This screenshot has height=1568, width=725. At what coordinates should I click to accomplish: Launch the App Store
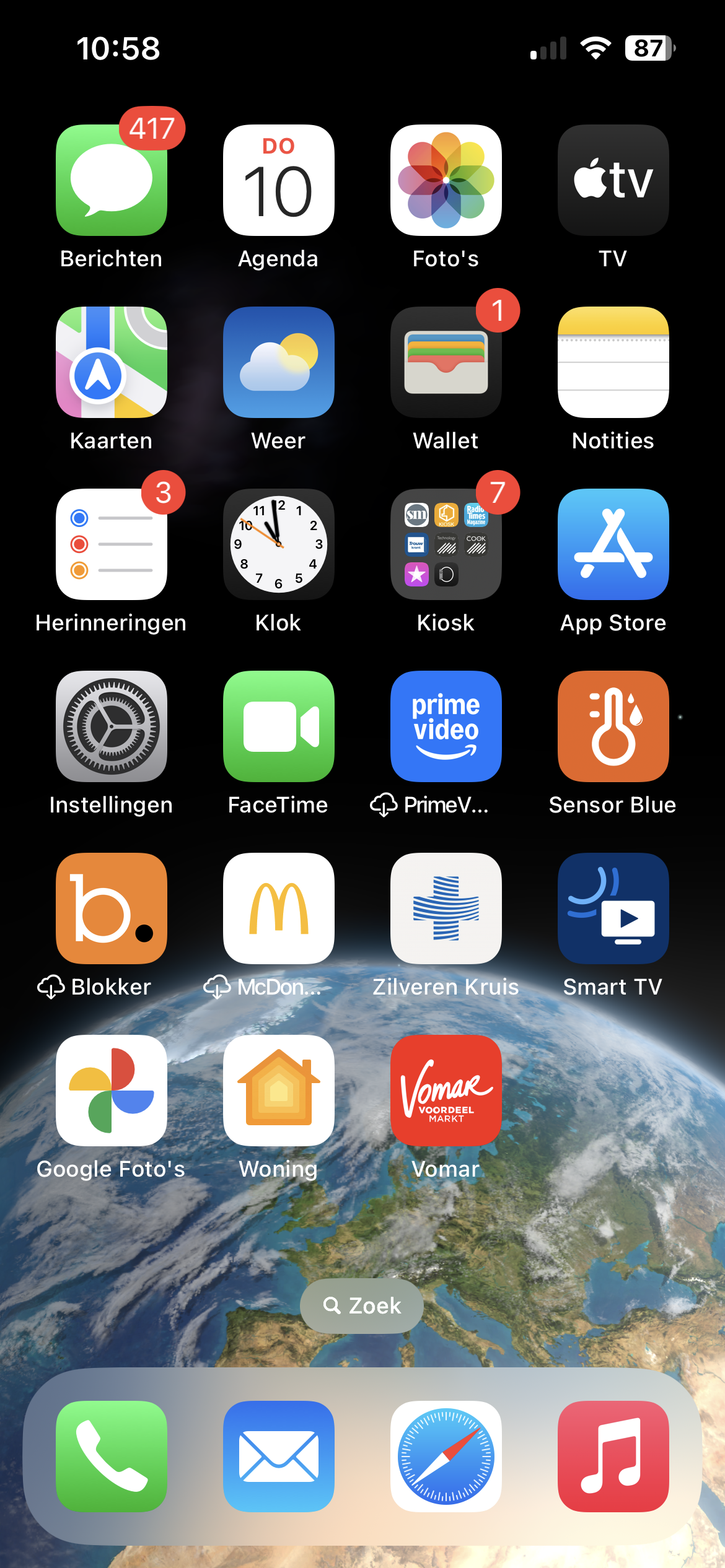point(613,544)
